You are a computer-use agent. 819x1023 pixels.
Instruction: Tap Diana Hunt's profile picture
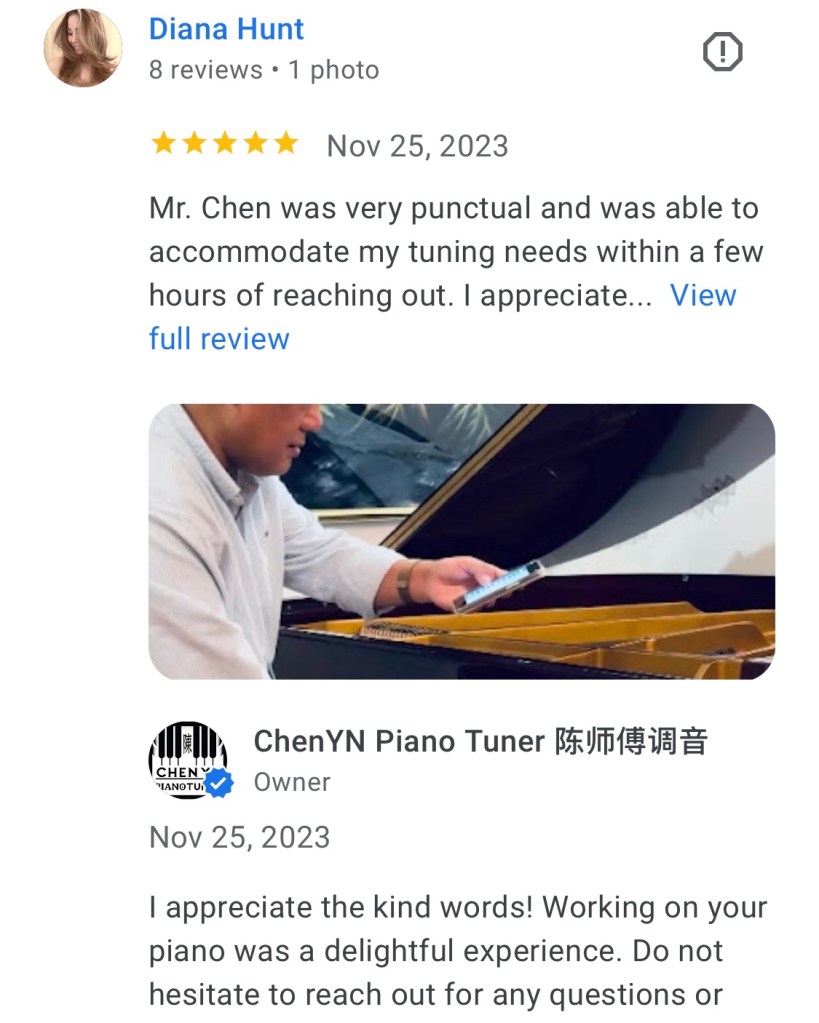click(x=83, y=49)
